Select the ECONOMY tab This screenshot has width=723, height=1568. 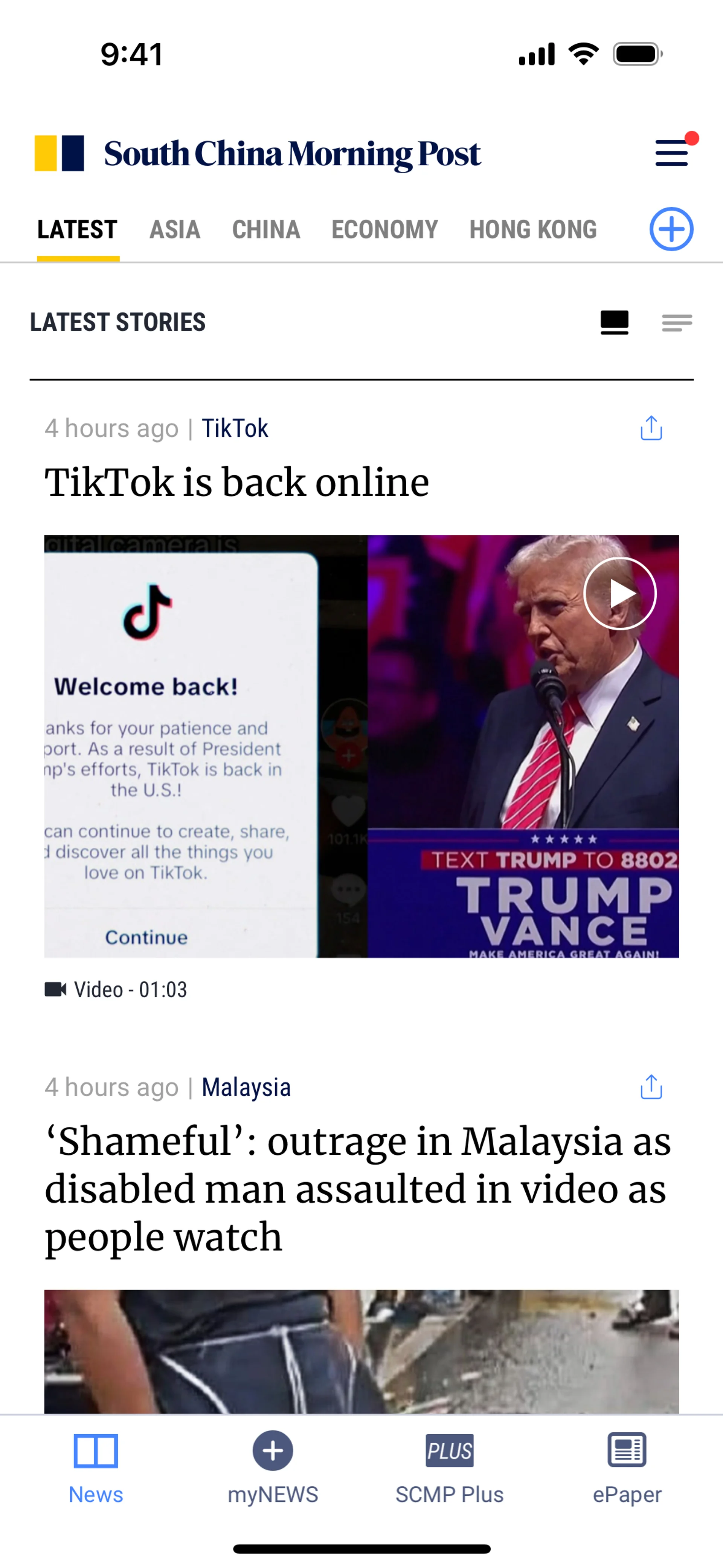click(x=384, y=229)
